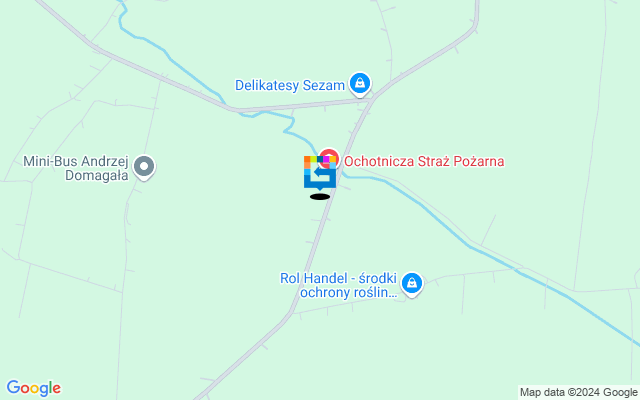Tap the colorful arrow location marker
Viewport: 640px width, 400px height.
click(319, 172)
